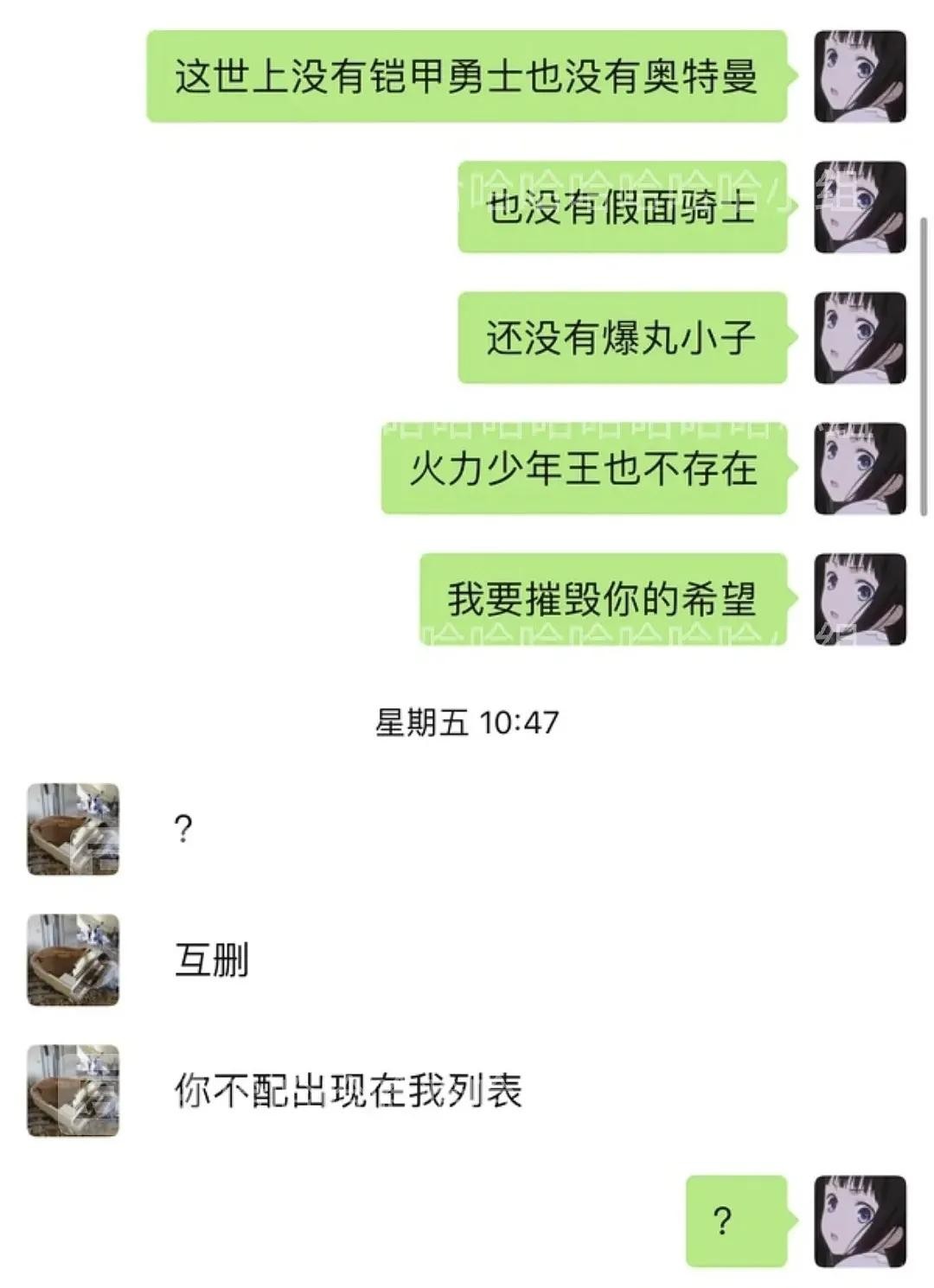Tap avatar beside 我要摧毁你的希望 message
Viewport: 934px width, 1288px height.
pyautogui.click(x=860, y=599)
